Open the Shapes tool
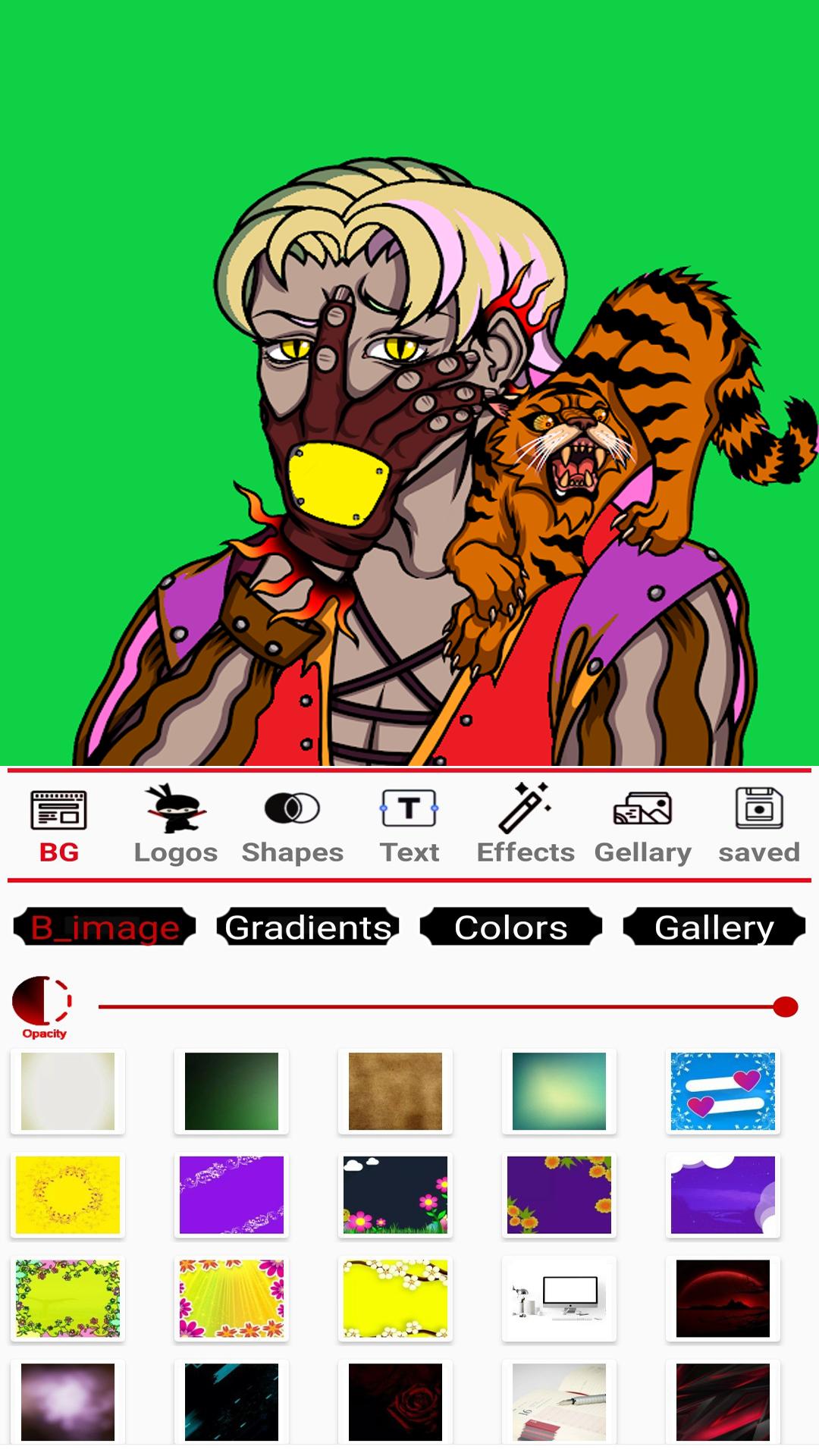 (292, 825)
